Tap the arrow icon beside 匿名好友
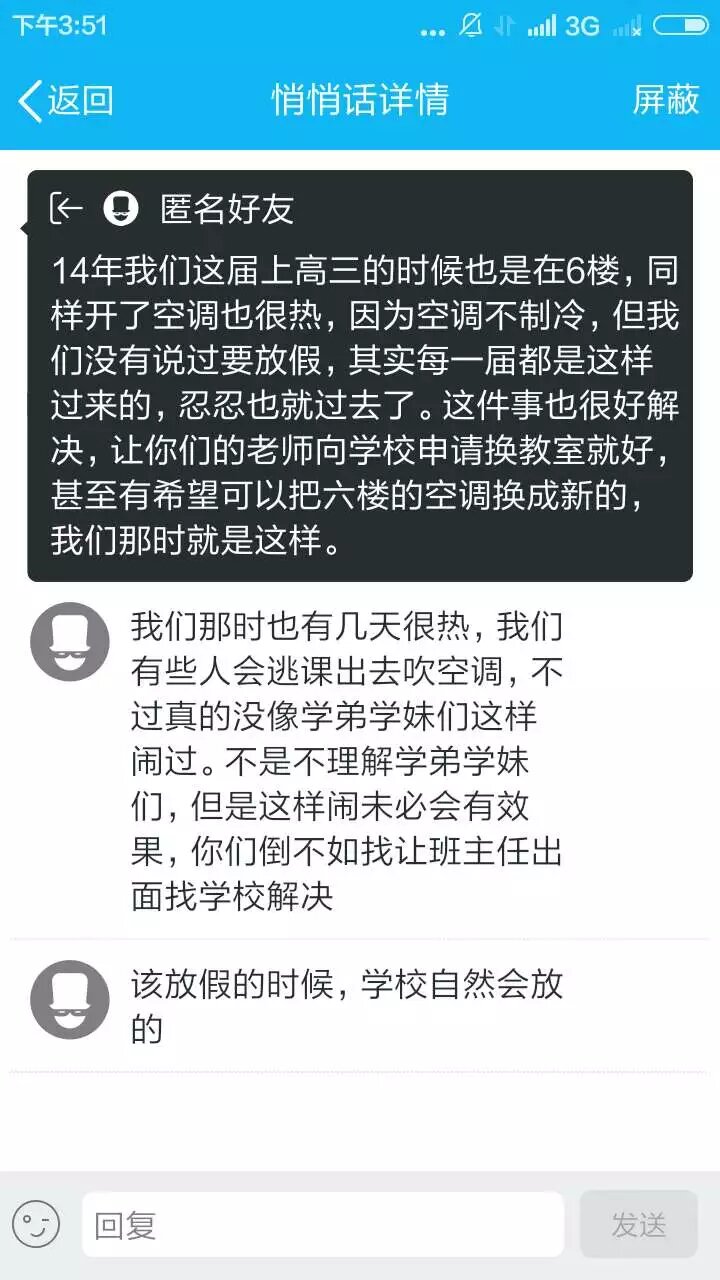Screen dimensions: 720x1280 (x=67, y=208)
